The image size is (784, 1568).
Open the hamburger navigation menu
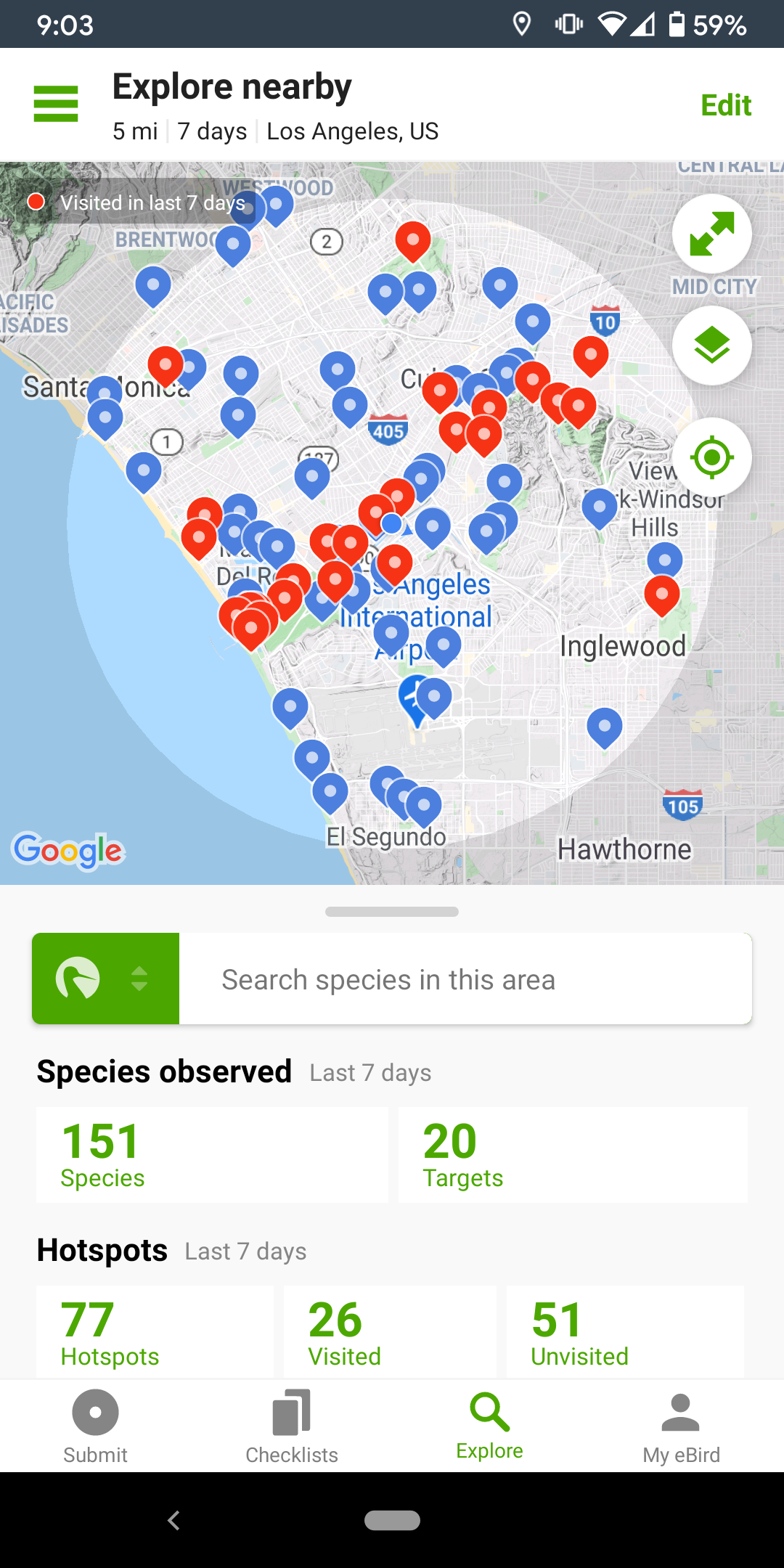point(56,104)
